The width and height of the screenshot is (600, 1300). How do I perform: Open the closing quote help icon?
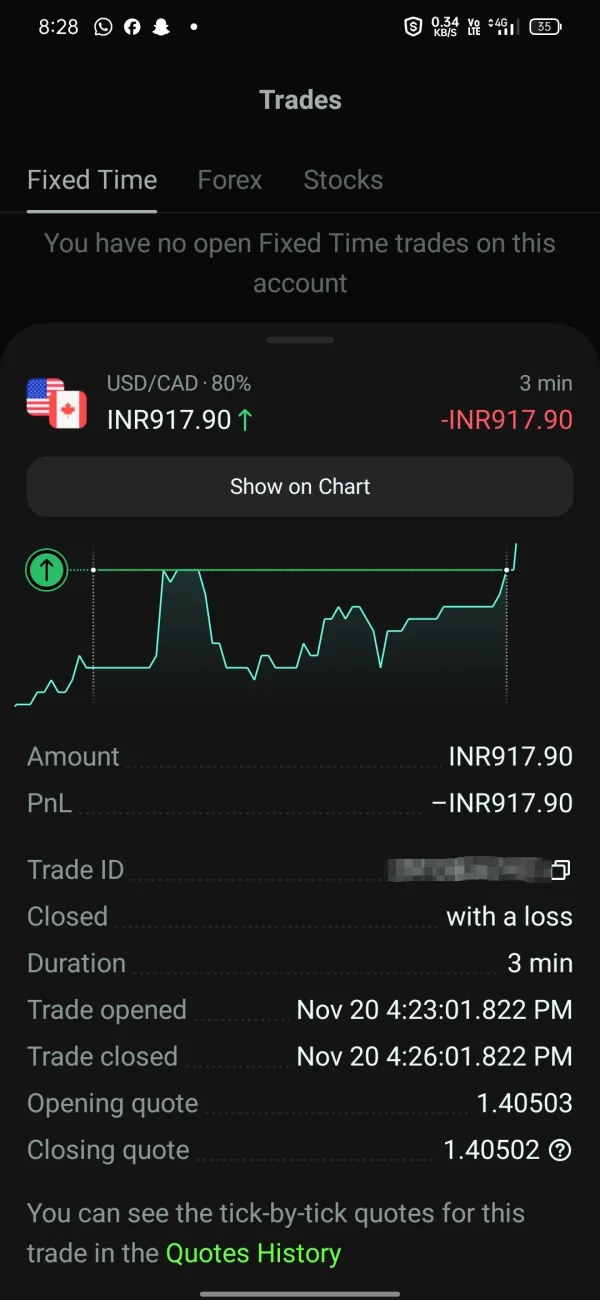click(x=561, y=1150)
